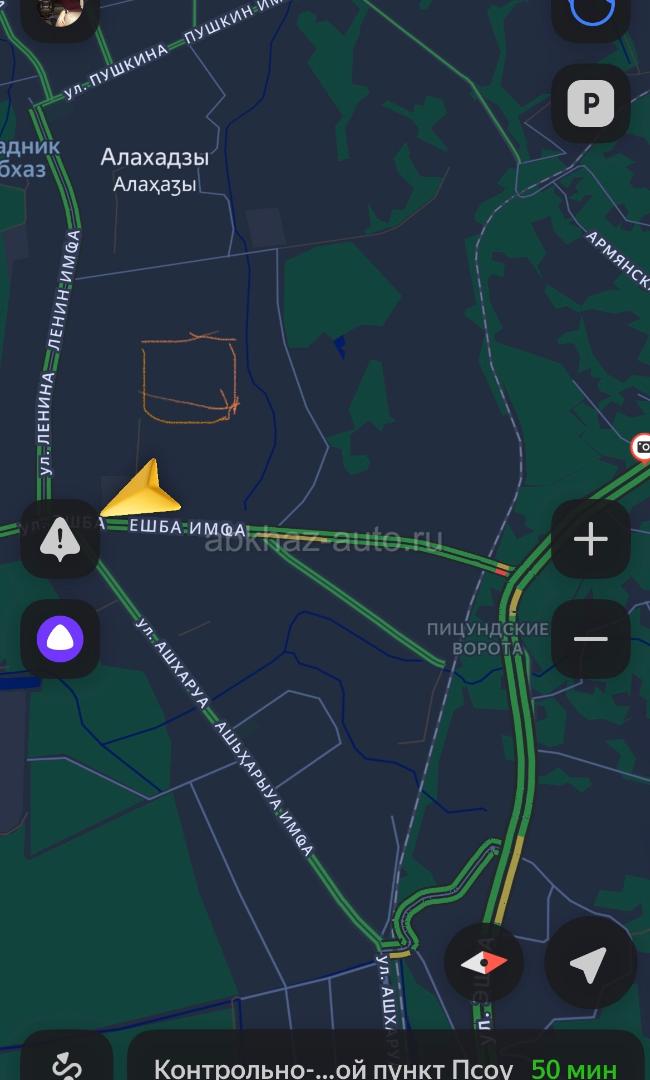Open the profile avatar
650x1080 pixels.
[60, 12]
